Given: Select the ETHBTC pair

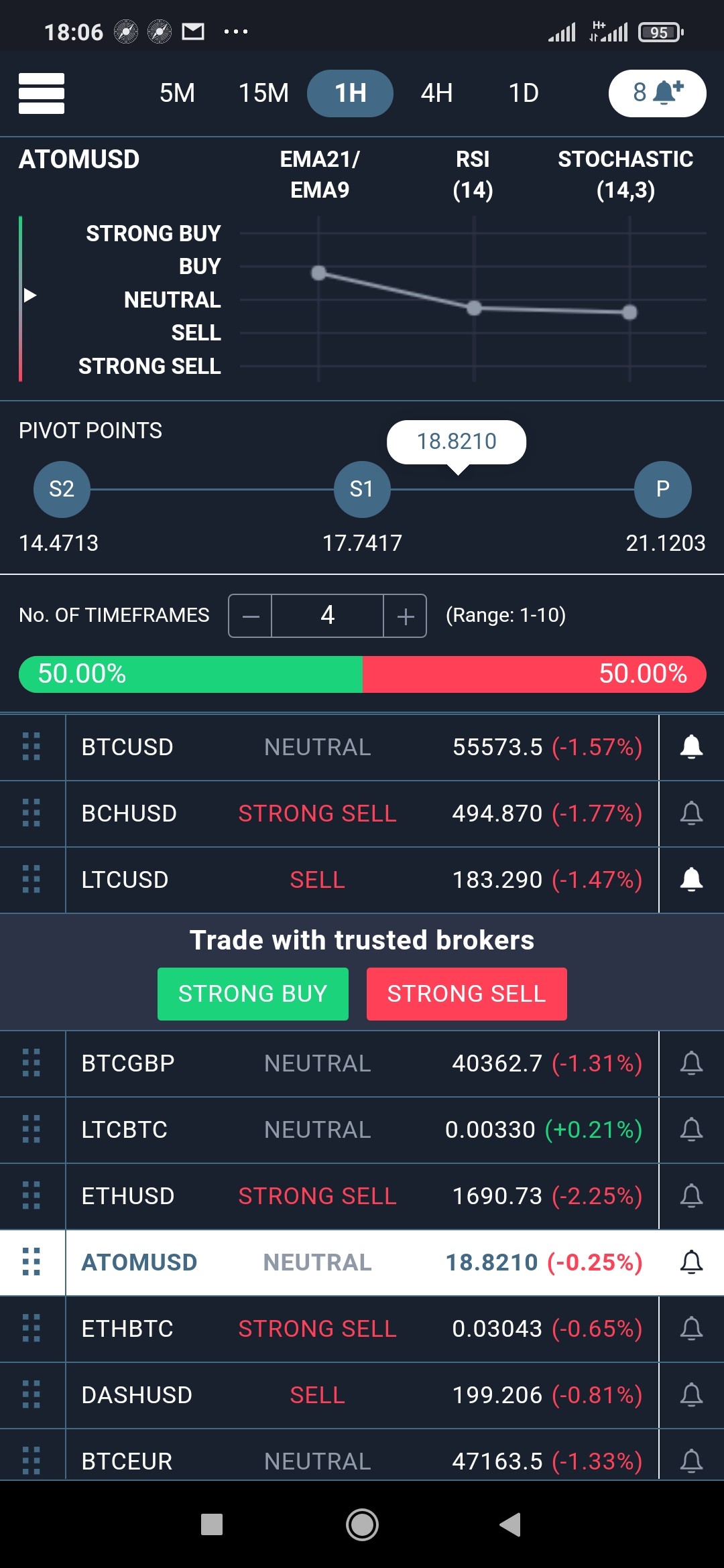Looking at the screenshot, I should (362, 1329).
